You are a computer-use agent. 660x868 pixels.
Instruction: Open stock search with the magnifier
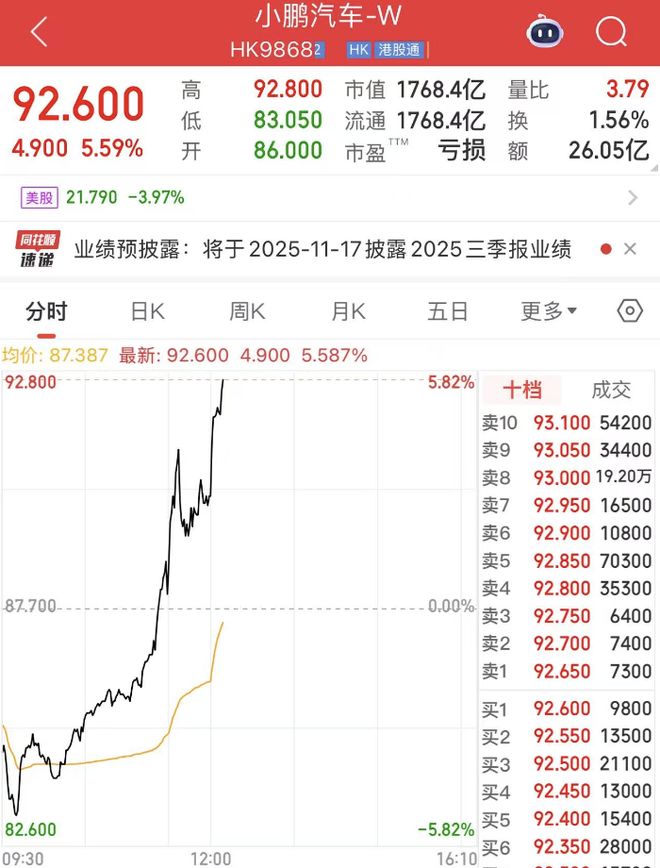611,32
